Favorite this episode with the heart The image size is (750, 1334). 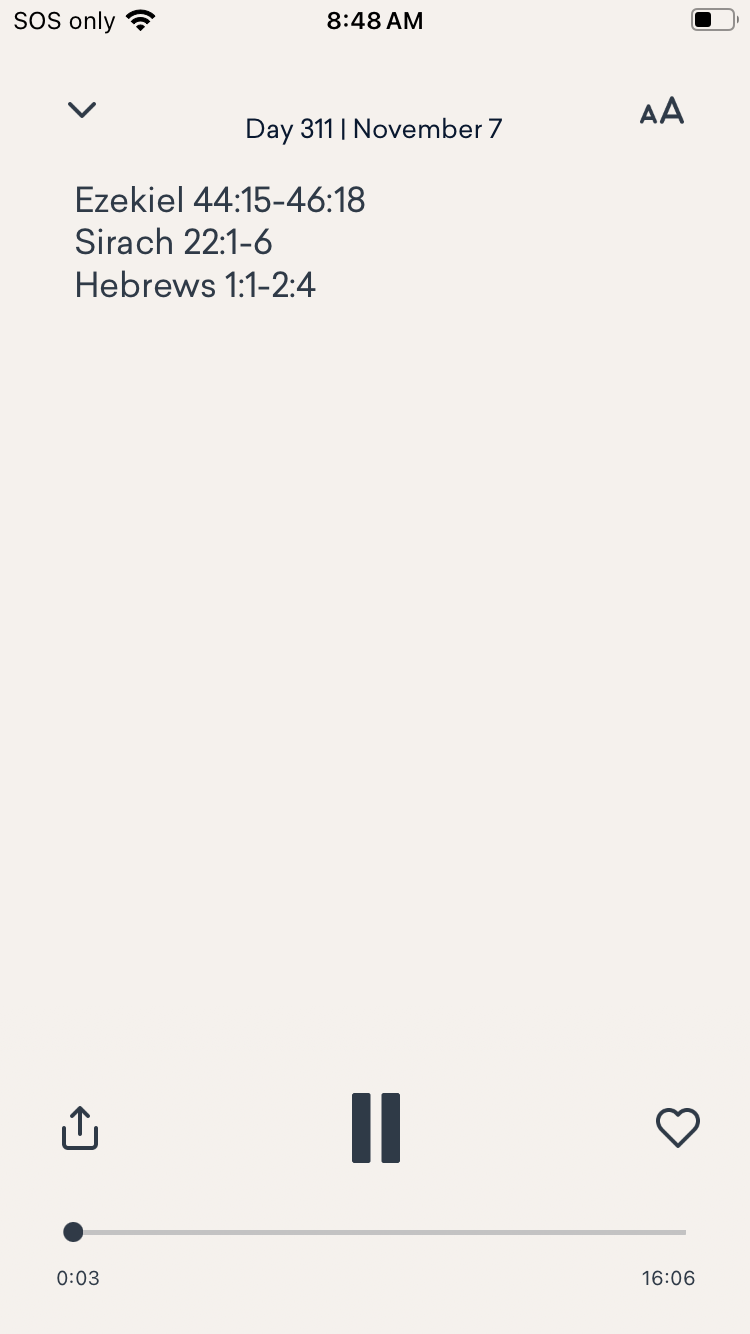pyautogui.click(x=677, y=1128)
